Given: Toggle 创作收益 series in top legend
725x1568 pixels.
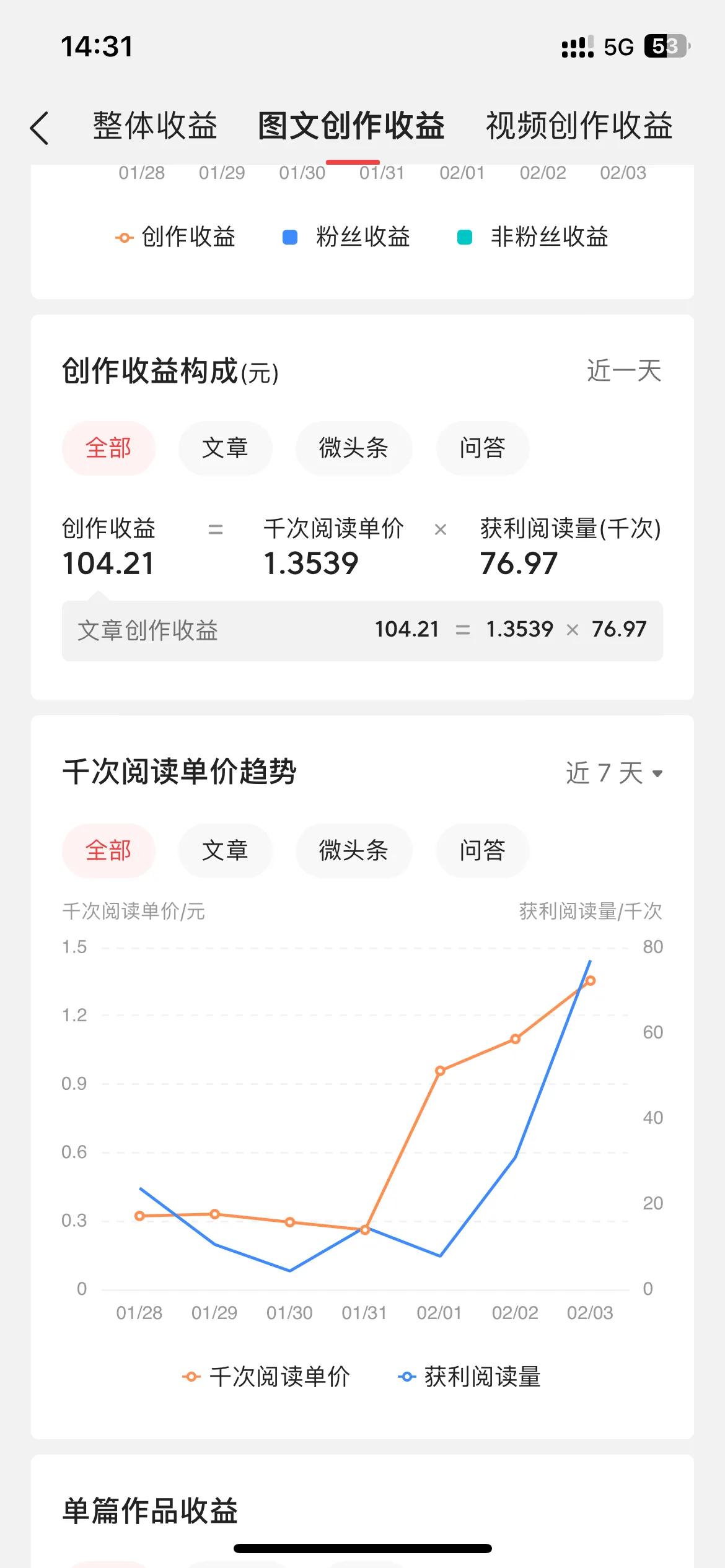Looking at the screenshot, I should [175, 237].
